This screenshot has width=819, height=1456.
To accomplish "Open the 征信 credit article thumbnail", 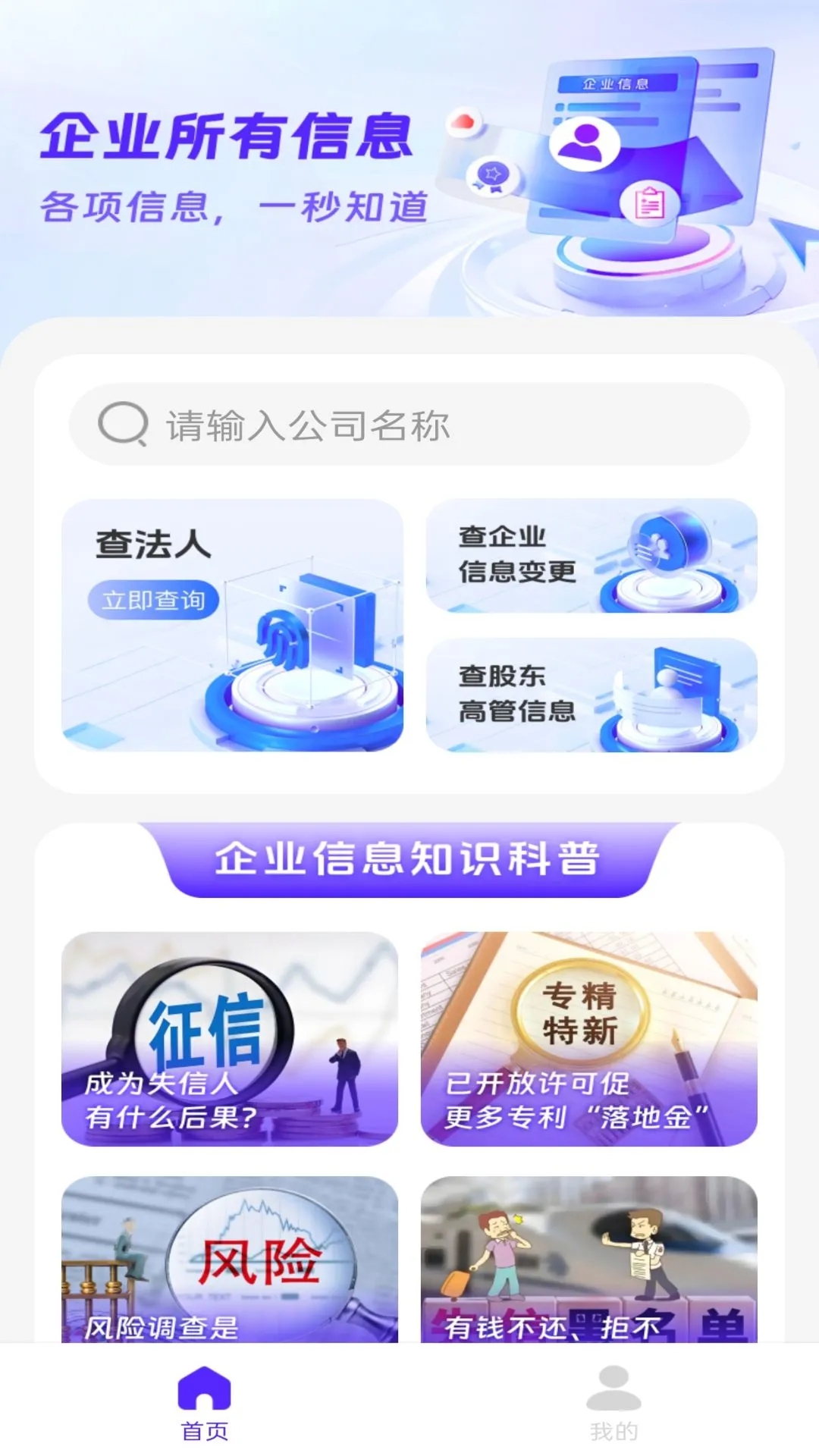I will pyautogui.click(x=232, y=1039).
